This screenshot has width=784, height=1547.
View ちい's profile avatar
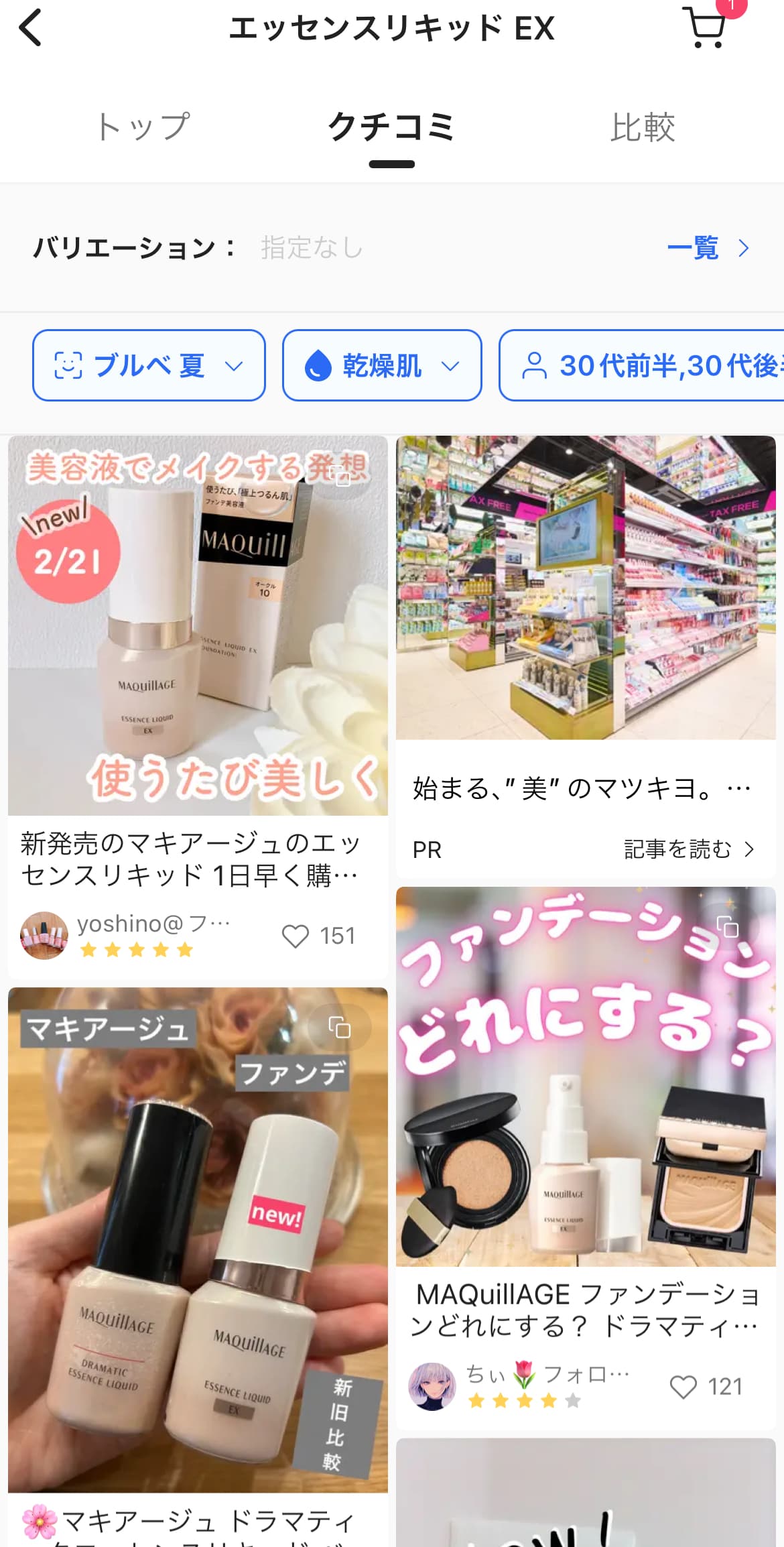432,1386
